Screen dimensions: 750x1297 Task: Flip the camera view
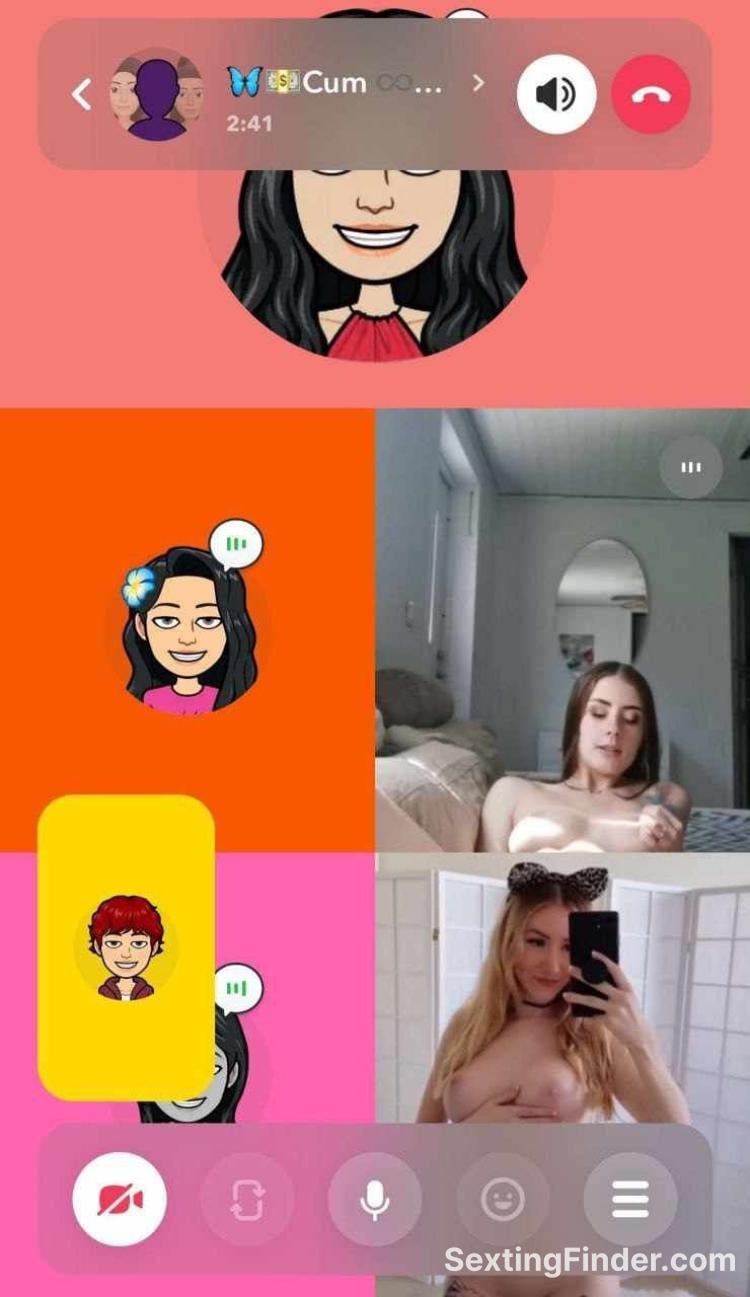(247, 1199)
